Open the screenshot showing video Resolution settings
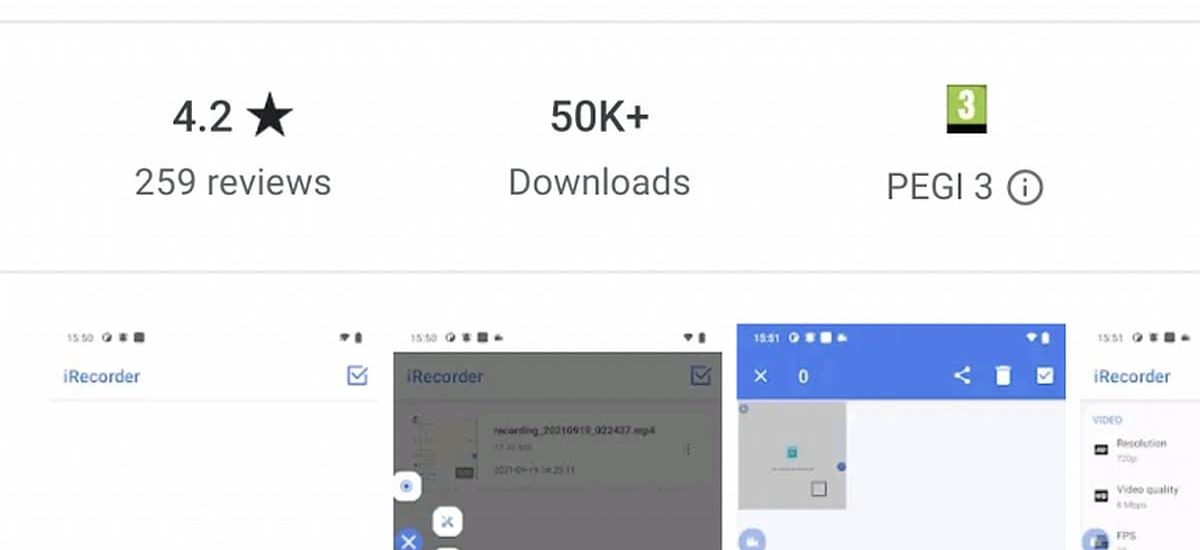1200x550 pixels. (1140, 440)
